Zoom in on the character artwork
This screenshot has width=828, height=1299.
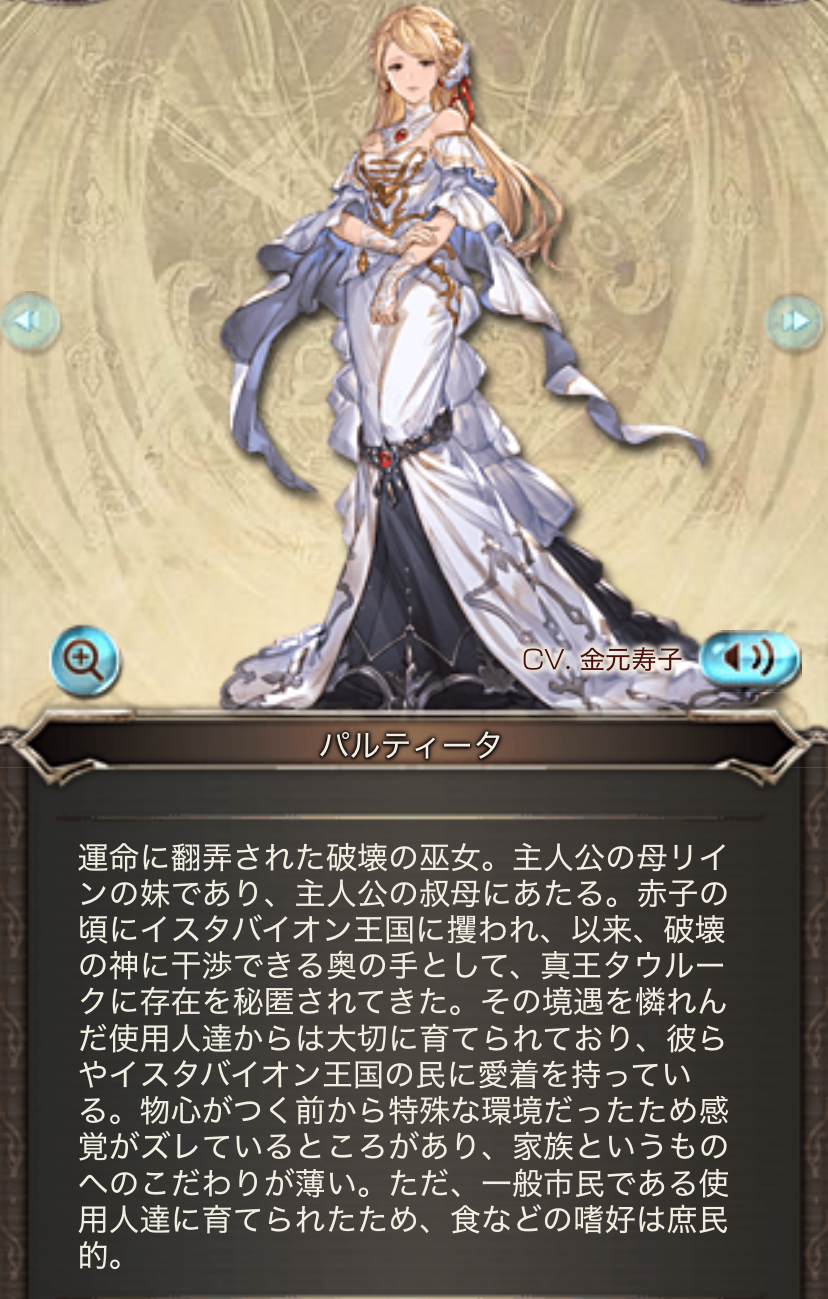click(84, 660)
